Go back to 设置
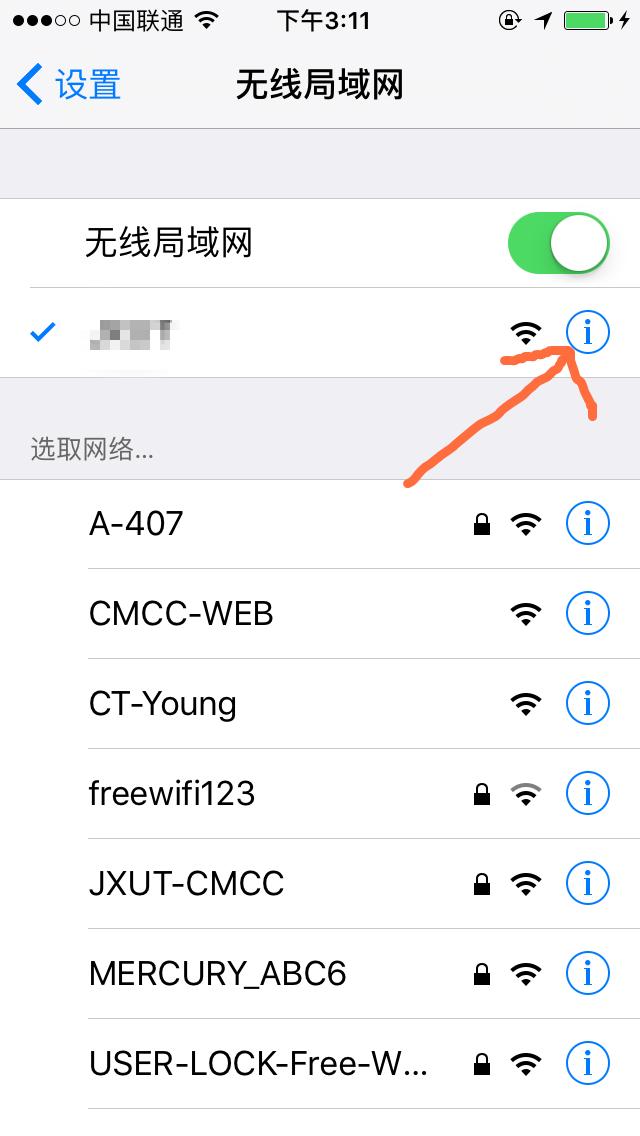The width and height of the screenshot is (640, 1136). click(70, 85)
